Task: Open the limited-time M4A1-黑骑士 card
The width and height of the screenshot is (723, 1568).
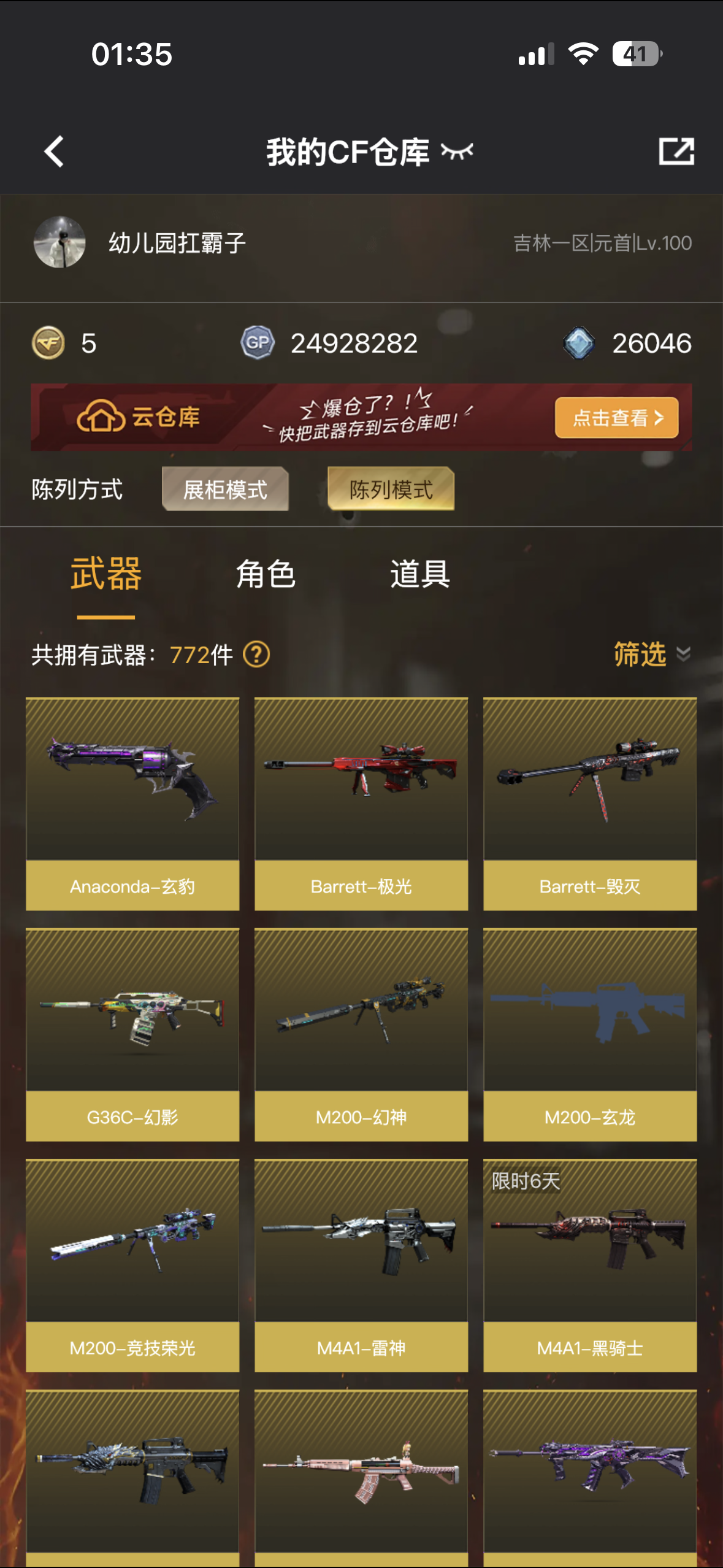Action: (x=590, y=1266)
